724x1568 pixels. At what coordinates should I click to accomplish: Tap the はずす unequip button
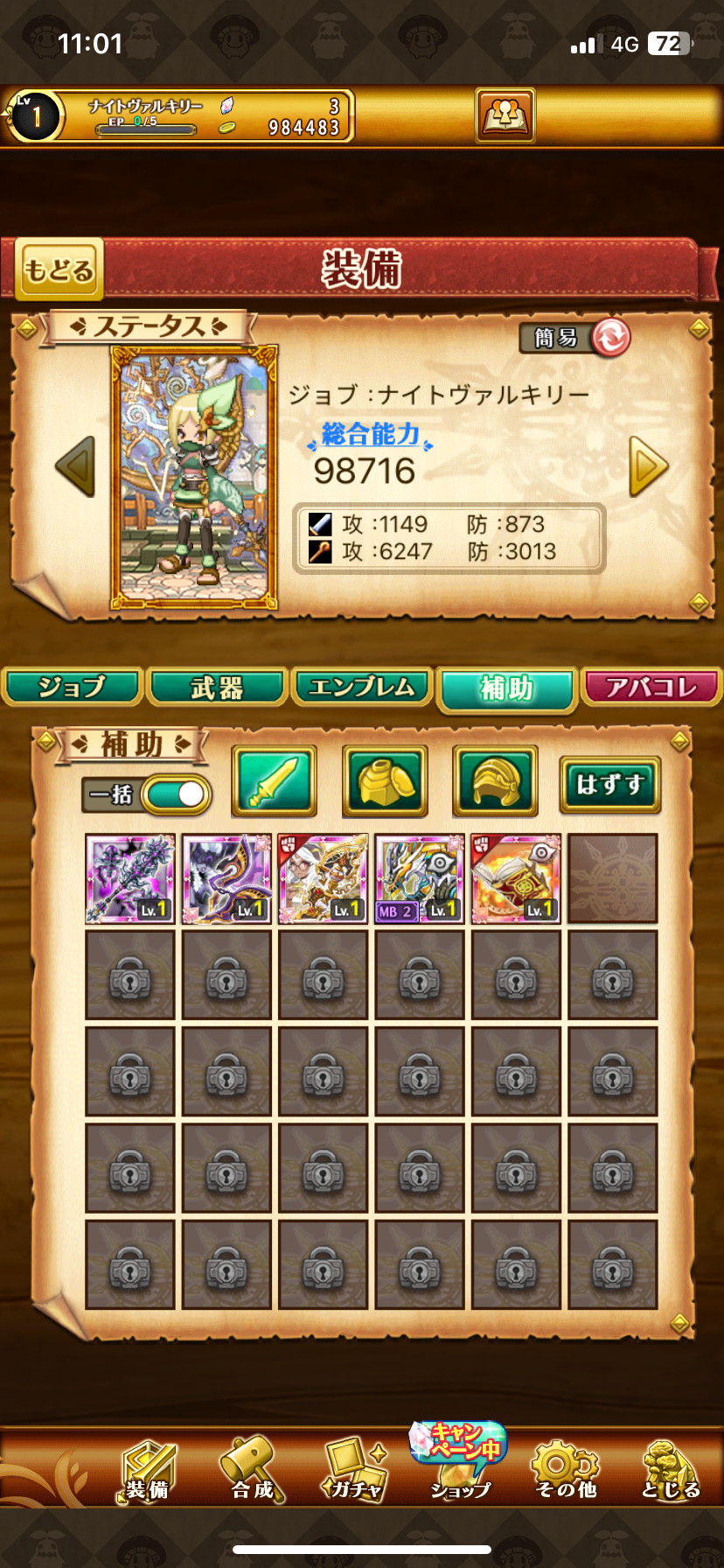coord(609,784)
